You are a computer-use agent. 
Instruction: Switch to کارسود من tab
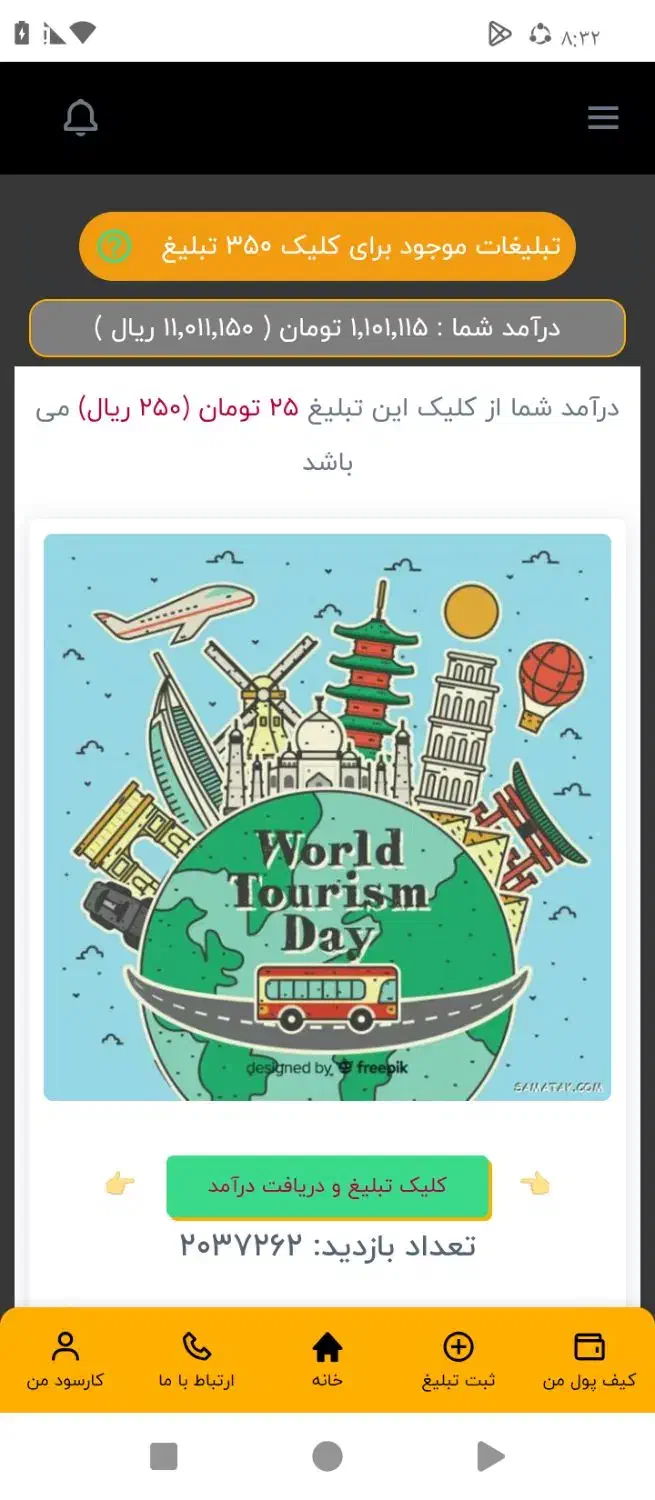pyautogui.click(x=65, y=1360)
